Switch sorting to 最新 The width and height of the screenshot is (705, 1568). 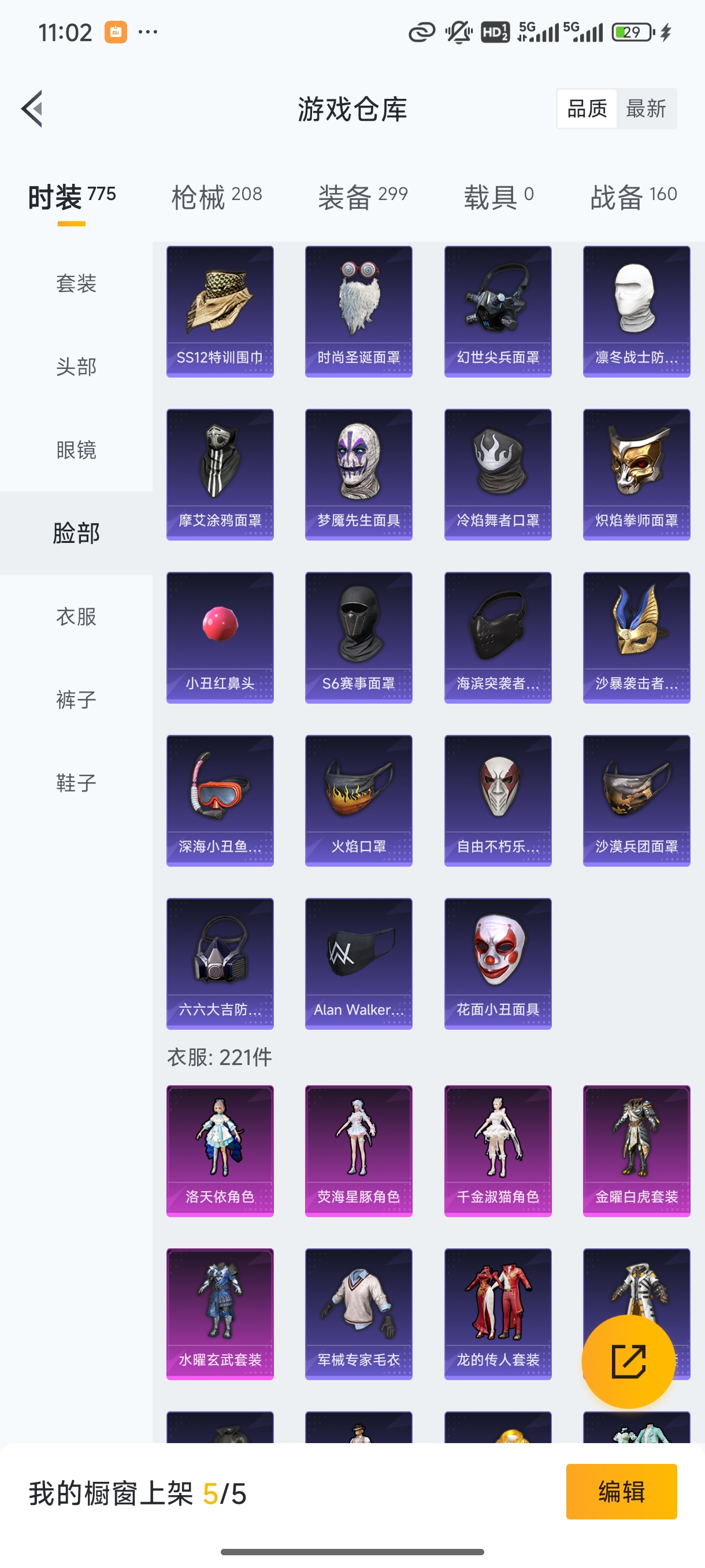click(647, 108)
